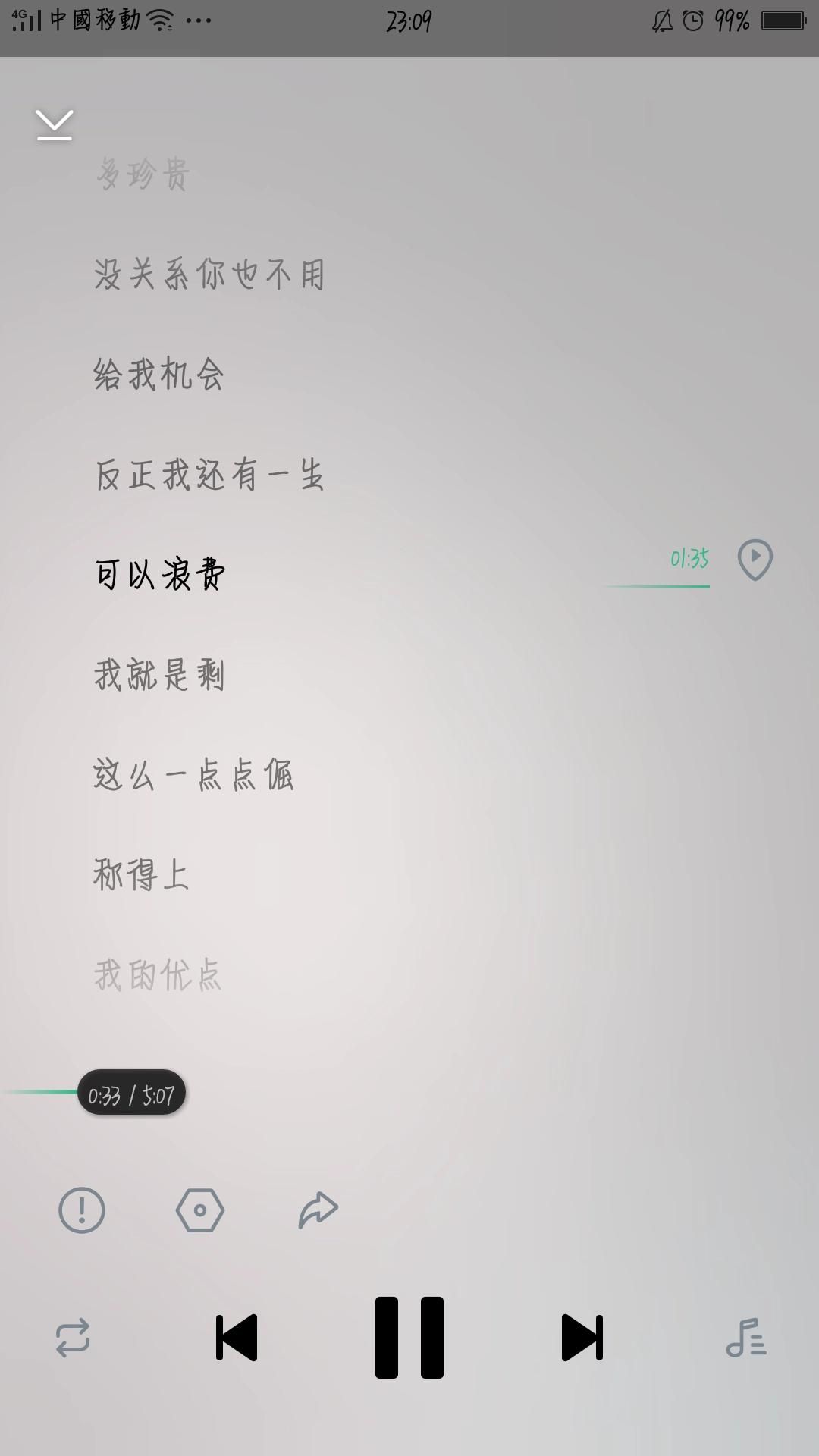Share this song
Viewport: 819px width, 1456px height.
click(x=318, y=1210)
